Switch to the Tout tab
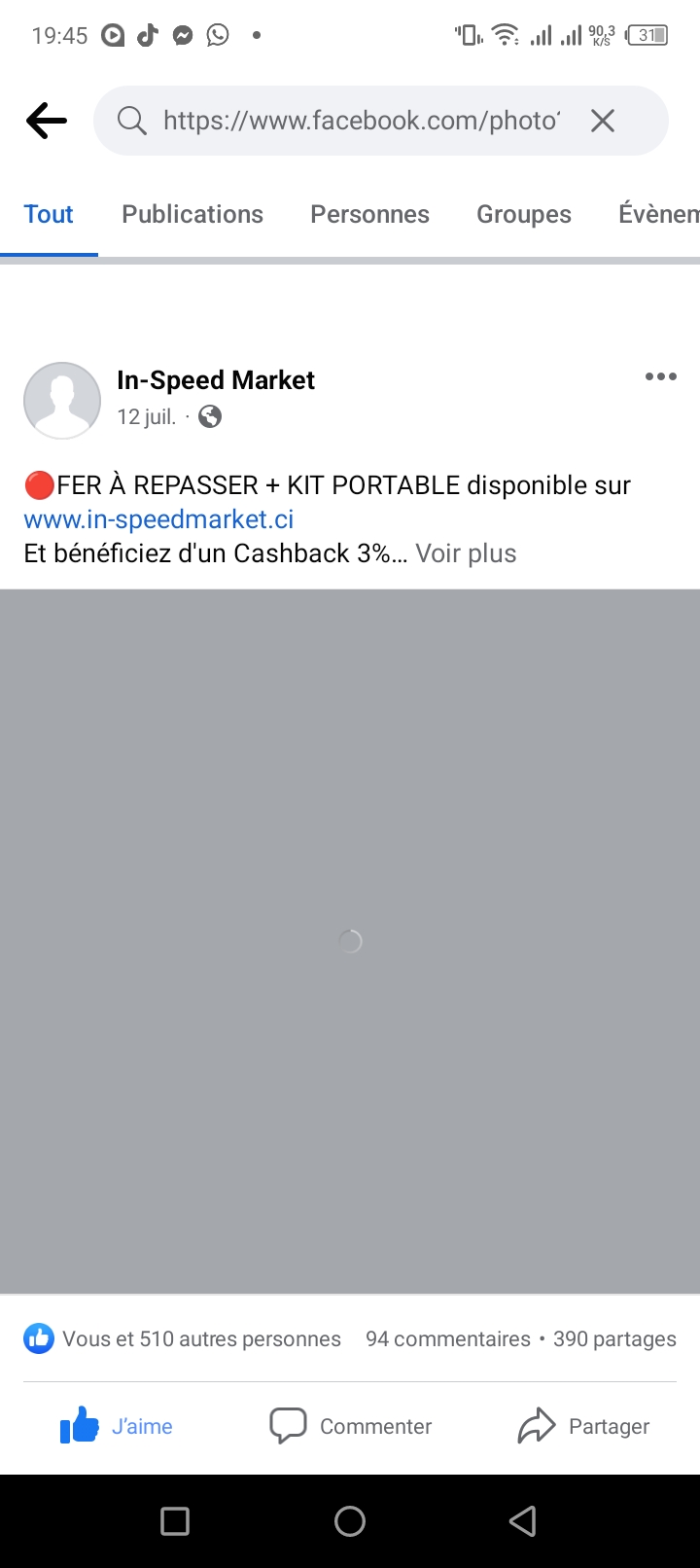This screenshot has height=1568, width=700. (x=49, y=214)
